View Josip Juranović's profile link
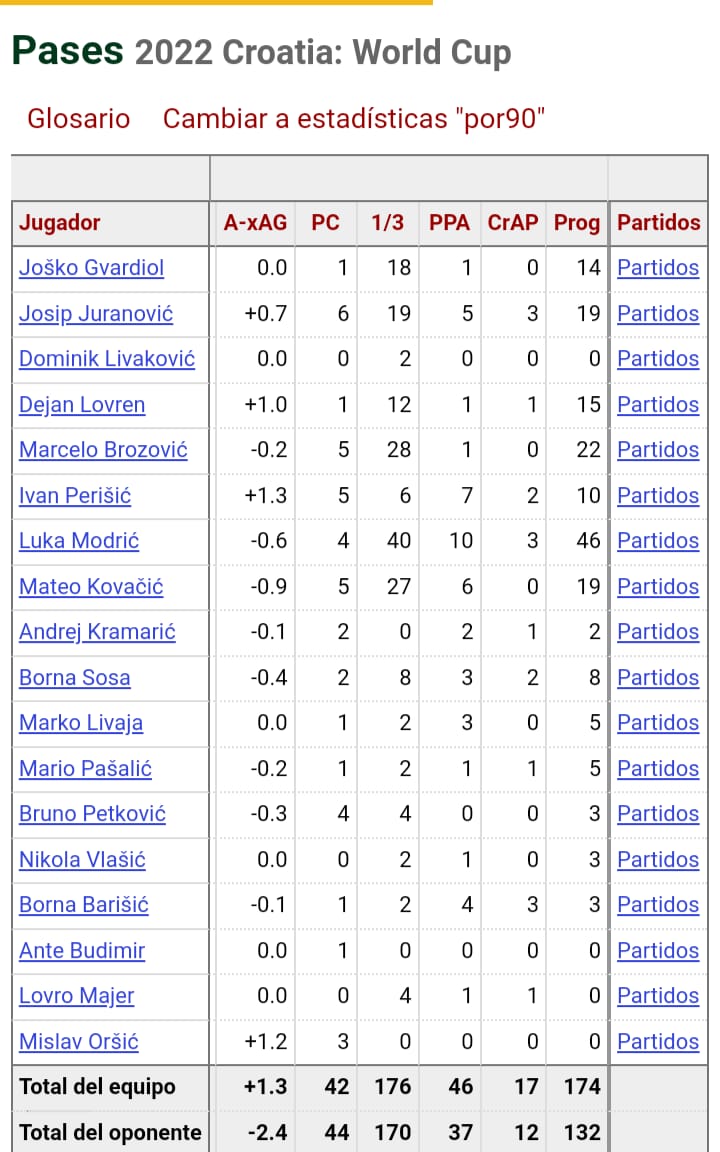 click(x=96, y=313)
